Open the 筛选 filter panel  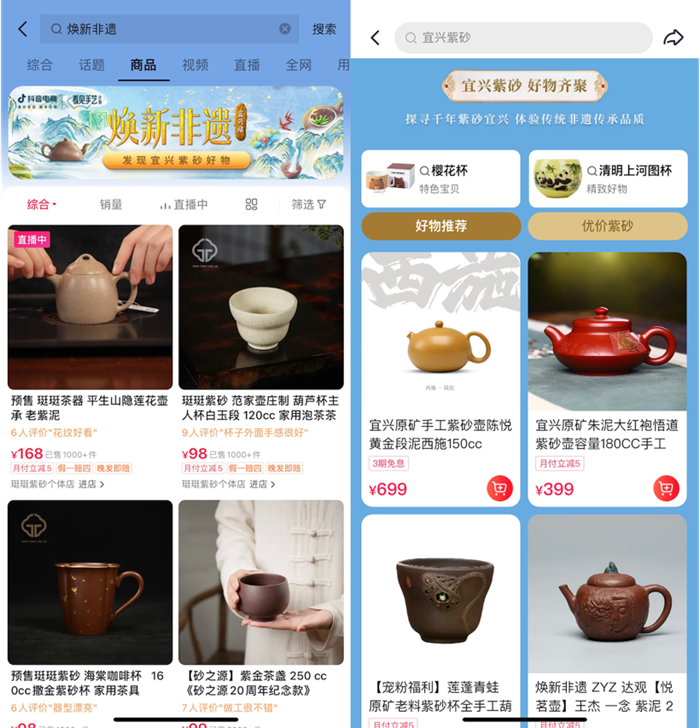[308, 204]
